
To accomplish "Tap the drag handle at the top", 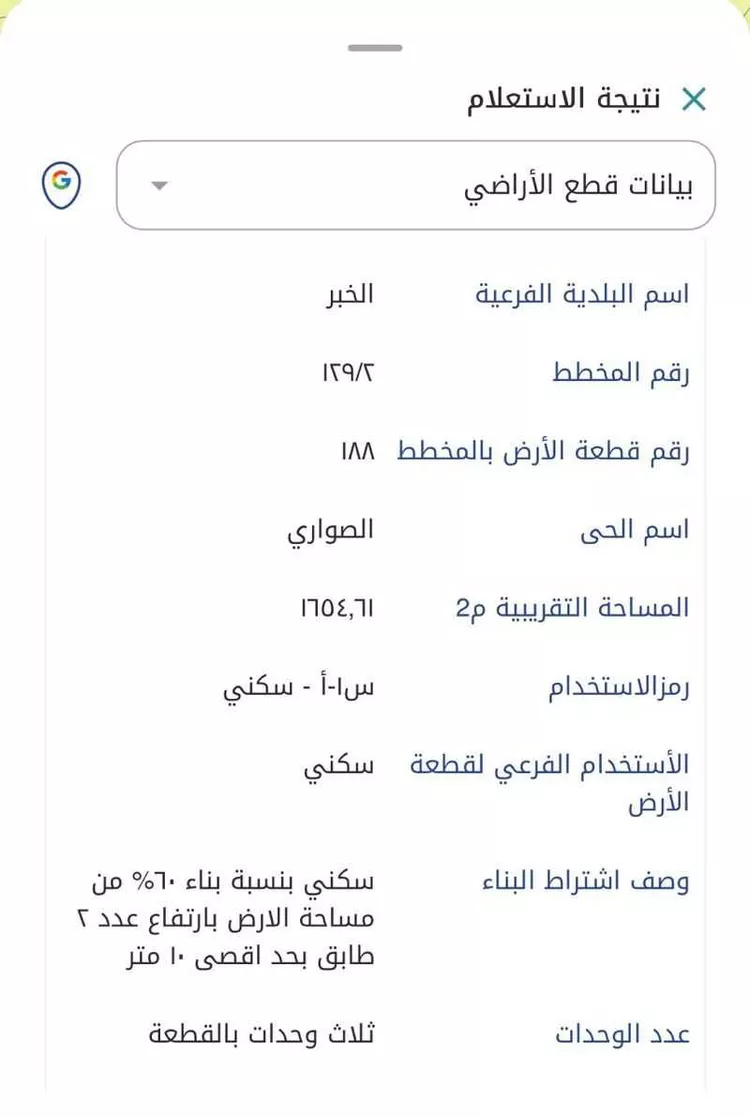I will [375, 45].
